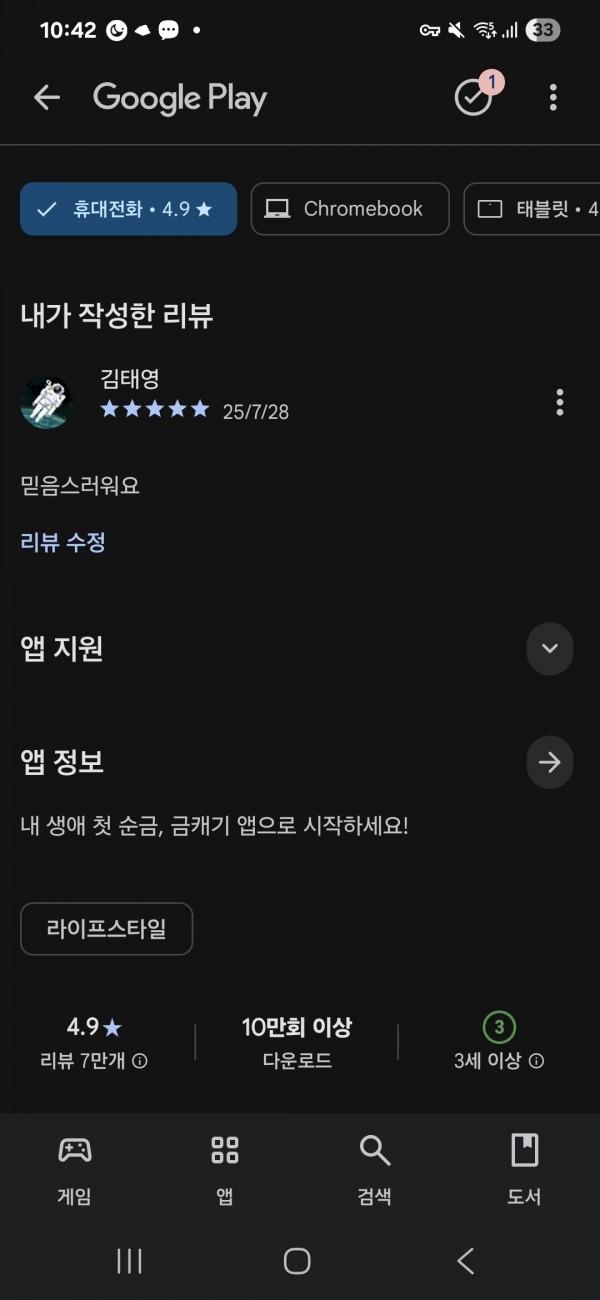600x1300 pixels.
Task: Switch to the 게임 tab
Action: pyautogui.click(x=75, y=1170)
